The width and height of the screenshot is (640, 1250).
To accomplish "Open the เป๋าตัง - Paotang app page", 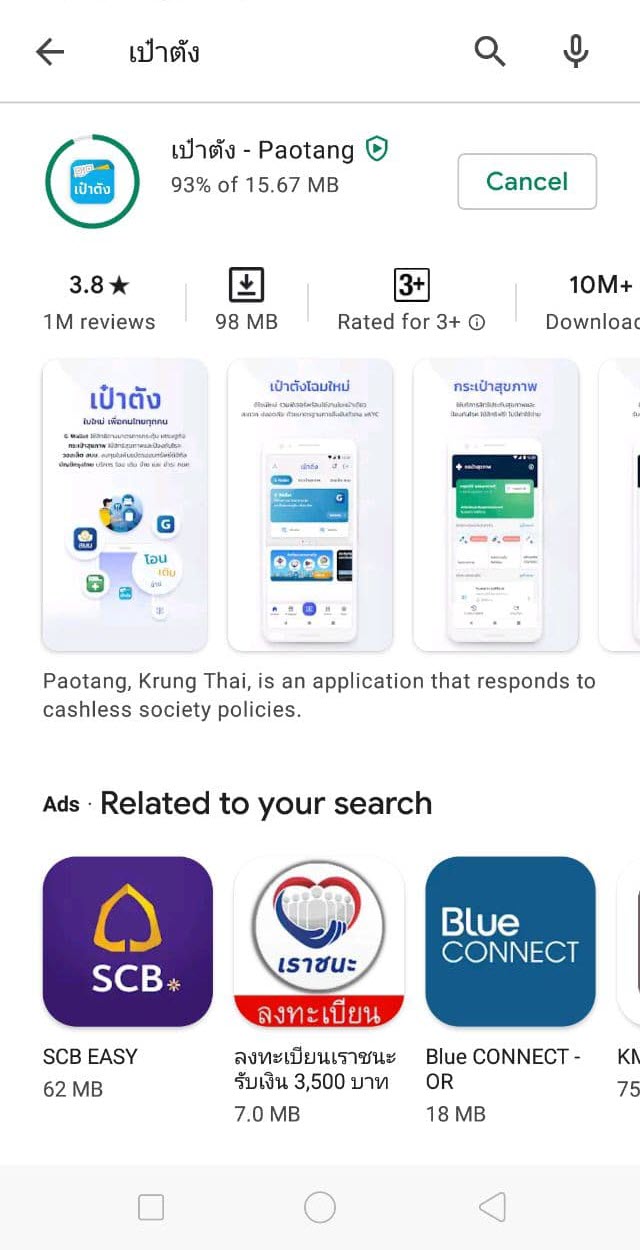I will [262, 151].
